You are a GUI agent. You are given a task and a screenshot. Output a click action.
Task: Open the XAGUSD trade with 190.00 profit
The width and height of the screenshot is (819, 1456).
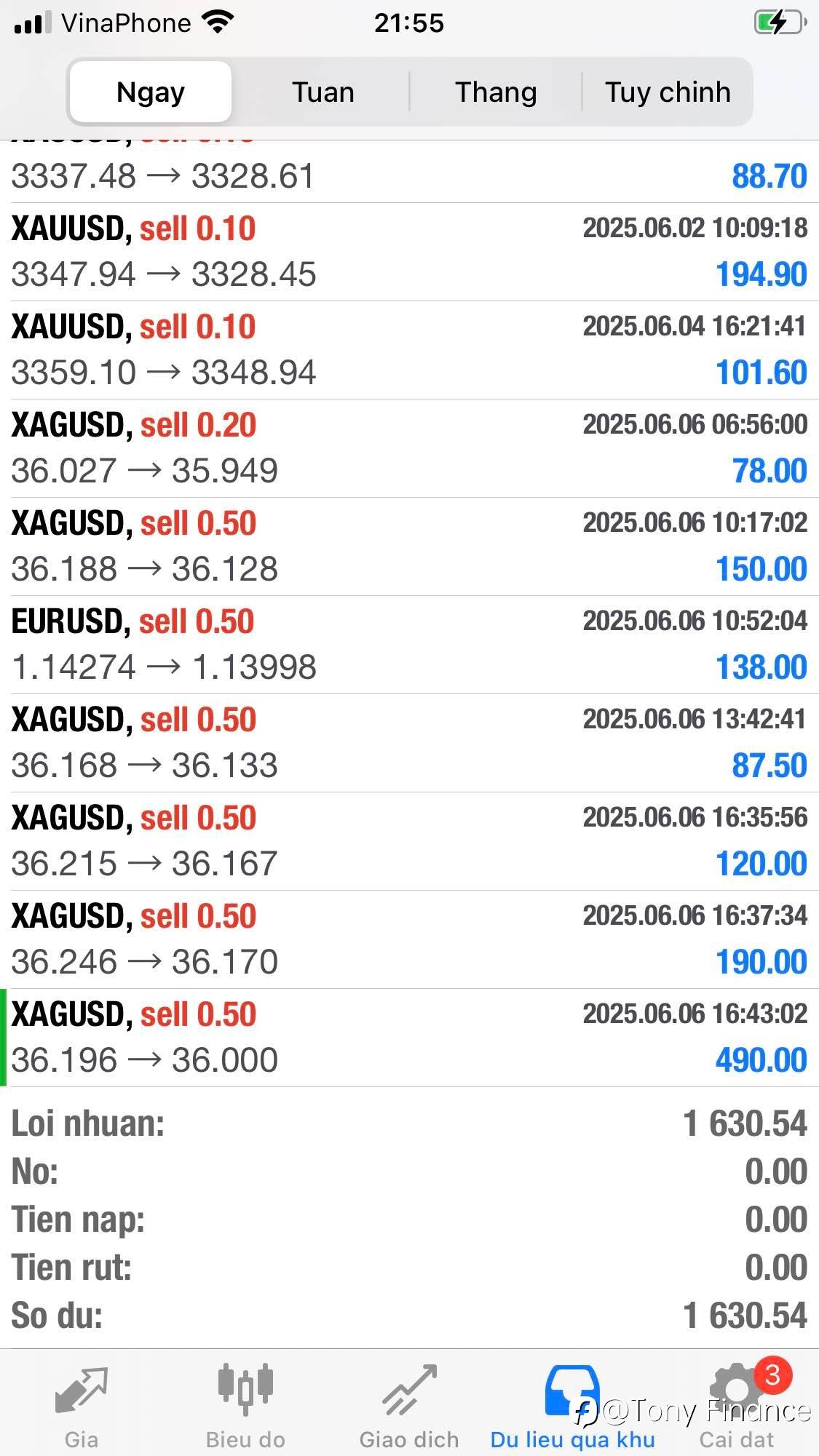(x=409, y=939)
